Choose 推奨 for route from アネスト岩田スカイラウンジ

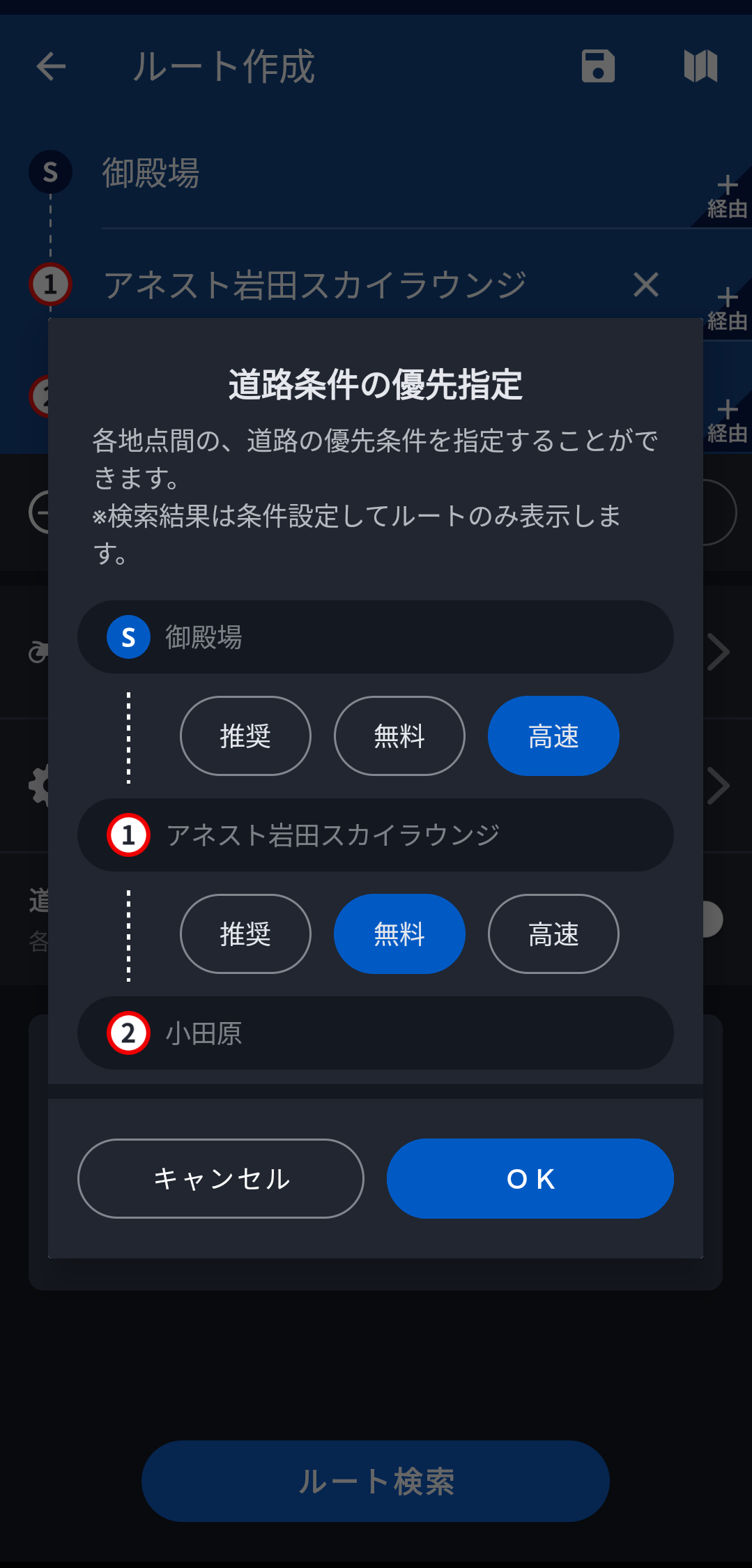pyautogui.click(x=245, y=934)
